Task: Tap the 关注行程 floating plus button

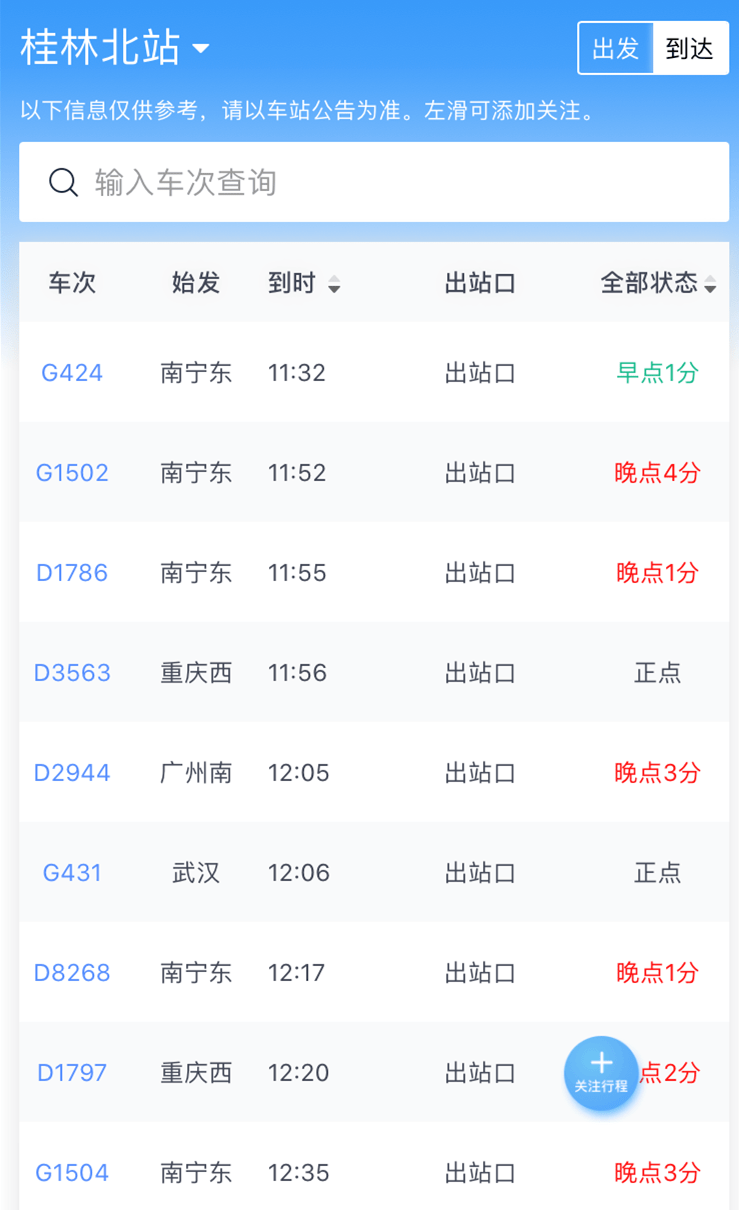Action: coord(601,1074)
